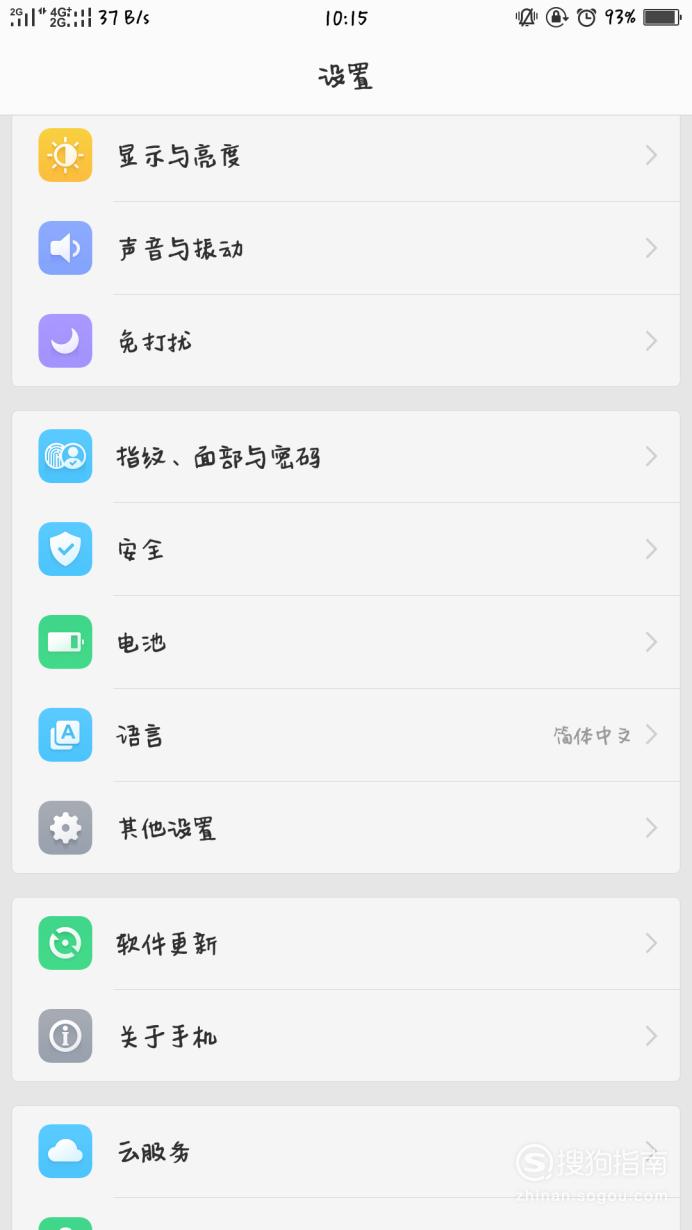Go to 指纹、面部与密码
Image resolution: width=692 pixels, height=1230 pixels.
(346, 457)
